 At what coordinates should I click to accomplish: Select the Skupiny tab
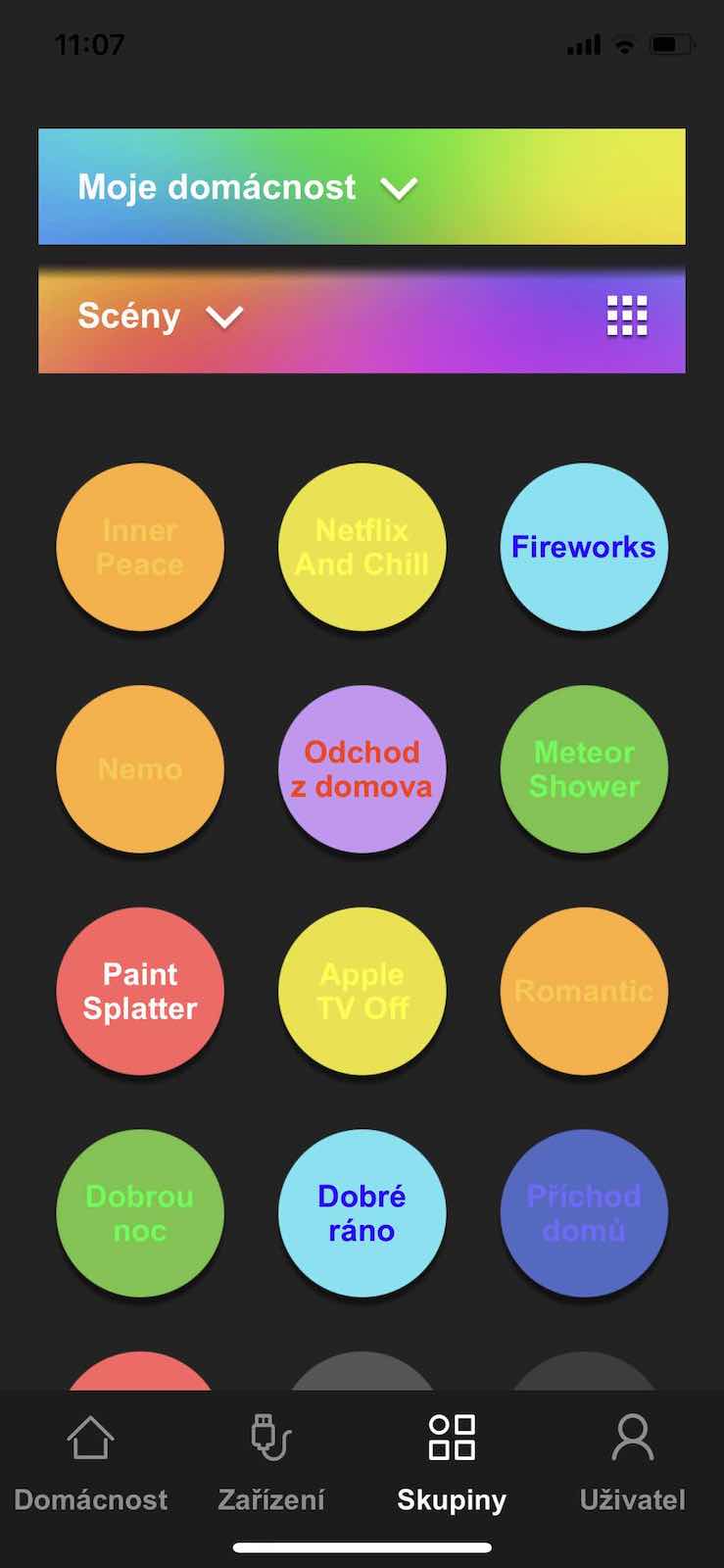point(452,1463)
